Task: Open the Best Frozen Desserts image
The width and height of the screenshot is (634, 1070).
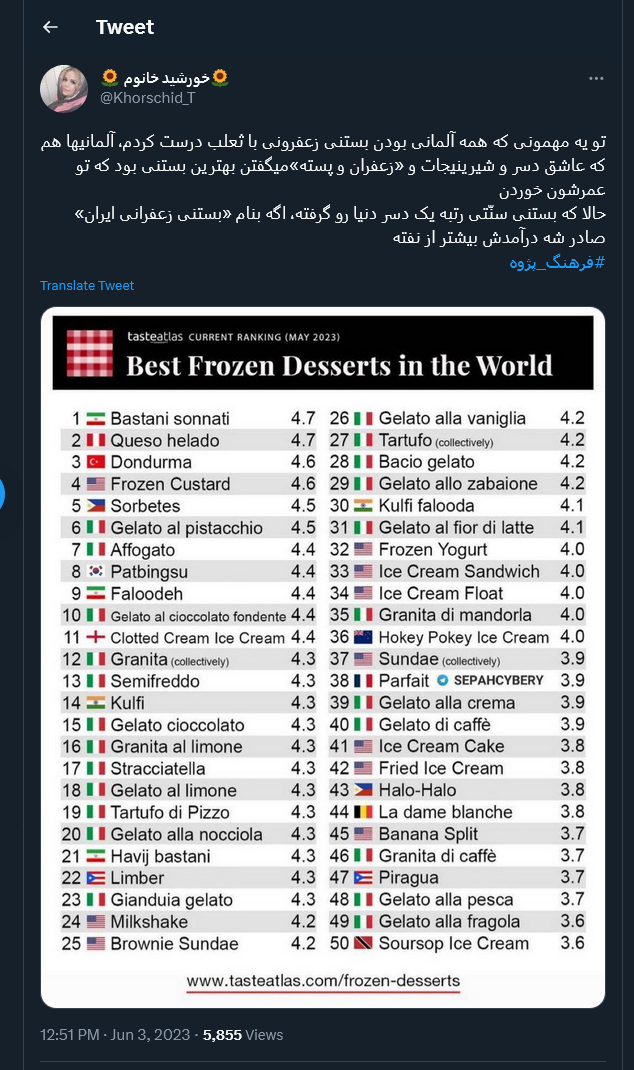Action: point(322,657)
